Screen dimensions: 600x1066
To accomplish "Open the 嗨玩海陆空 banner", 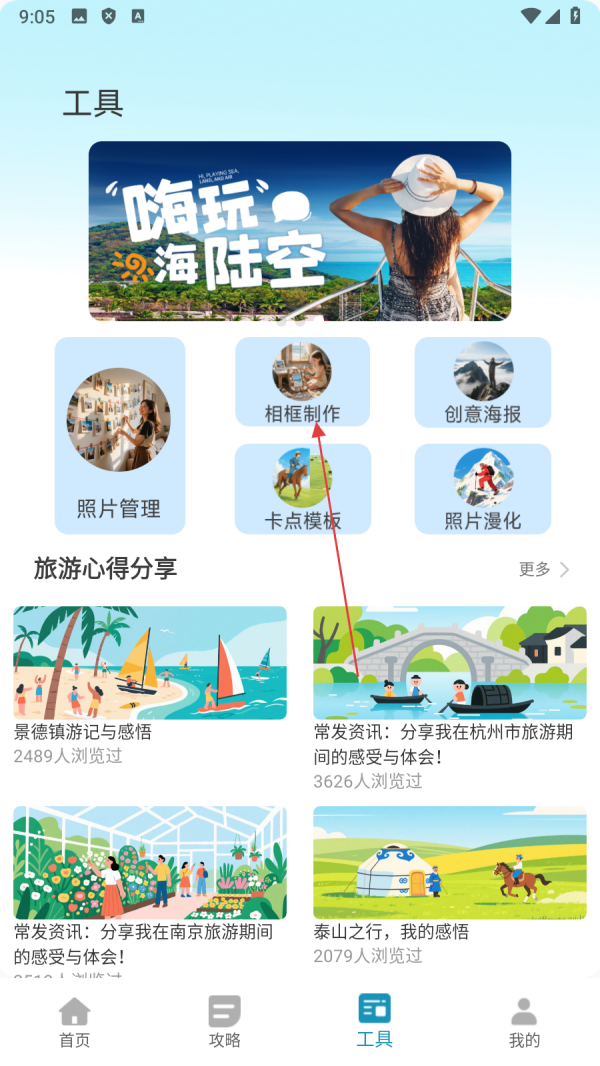I will pyautogui.click(x=300, y=231).
